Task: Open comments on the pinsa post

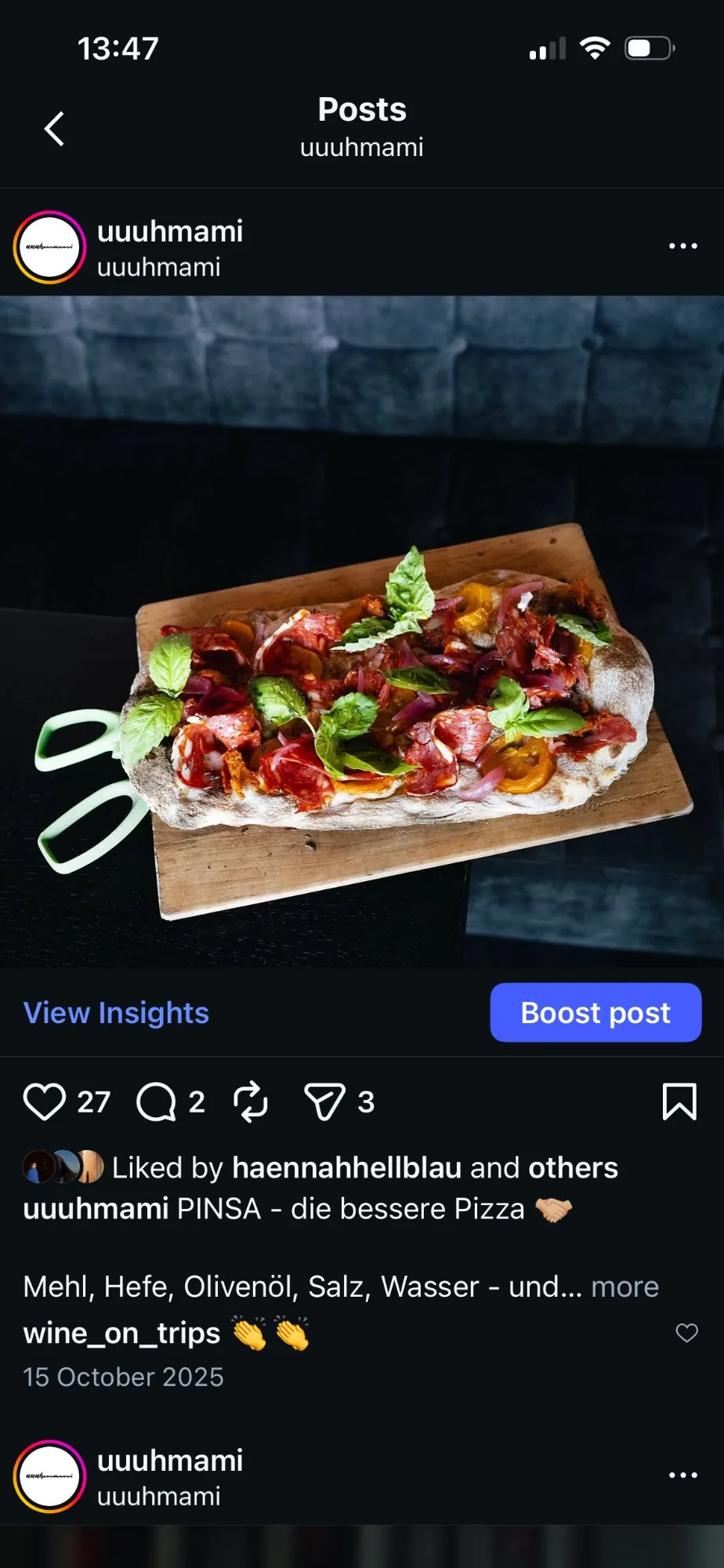Action: [157, 1102]
